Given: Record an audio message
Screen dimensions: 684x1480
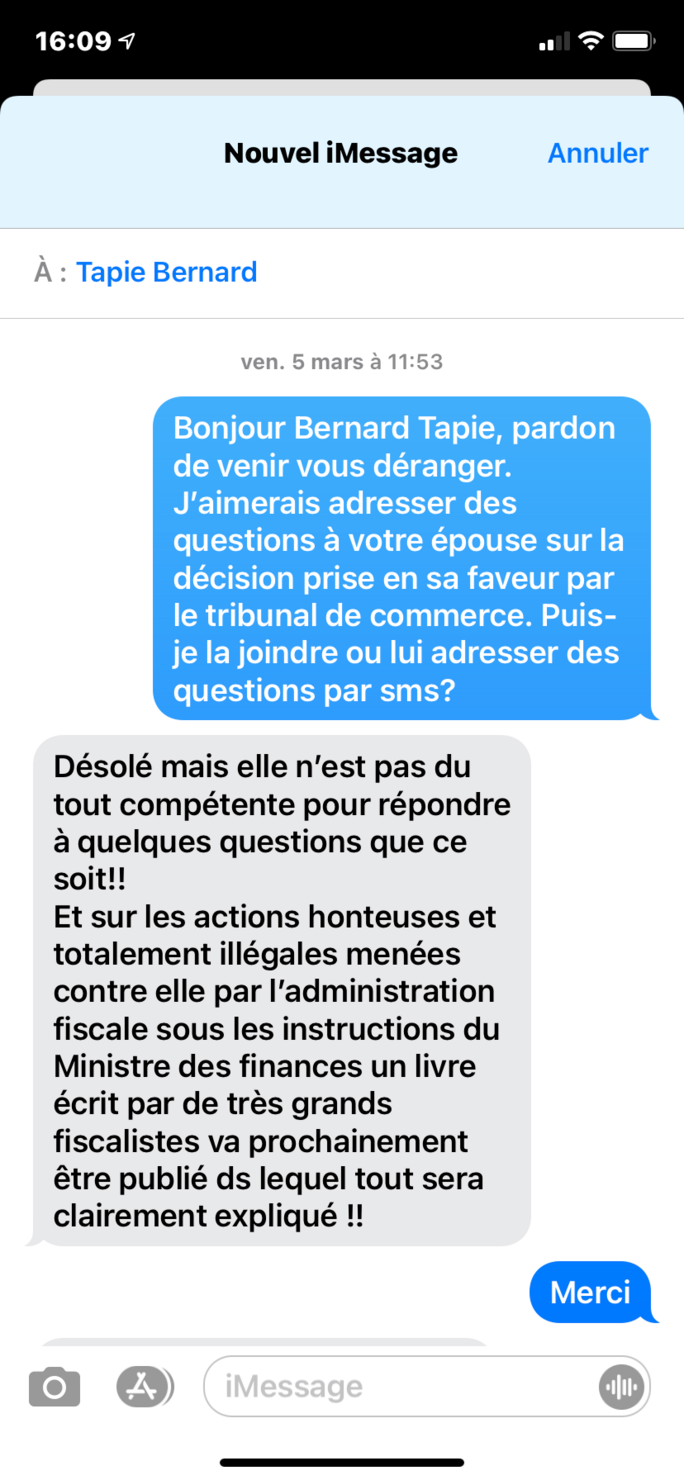Looking at the screenshot, I should (622, 1387).
